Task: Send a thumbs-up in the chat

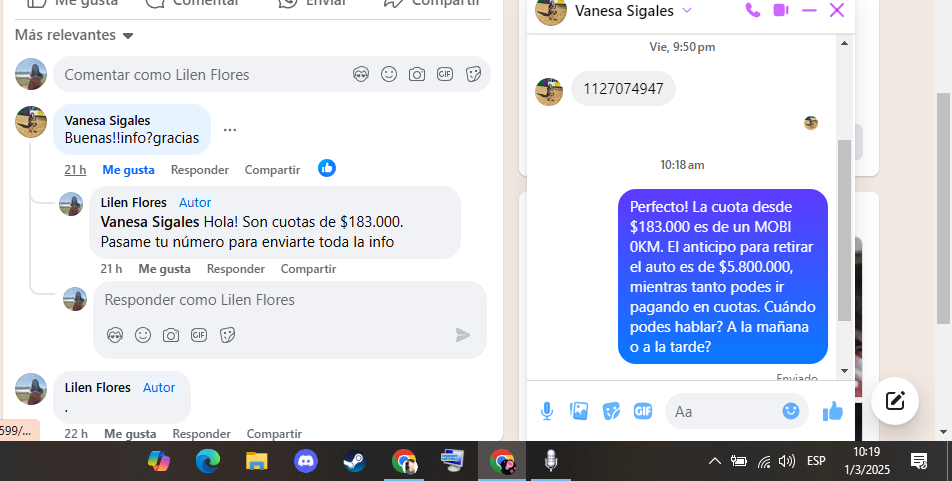Action: tap(832, 411)
